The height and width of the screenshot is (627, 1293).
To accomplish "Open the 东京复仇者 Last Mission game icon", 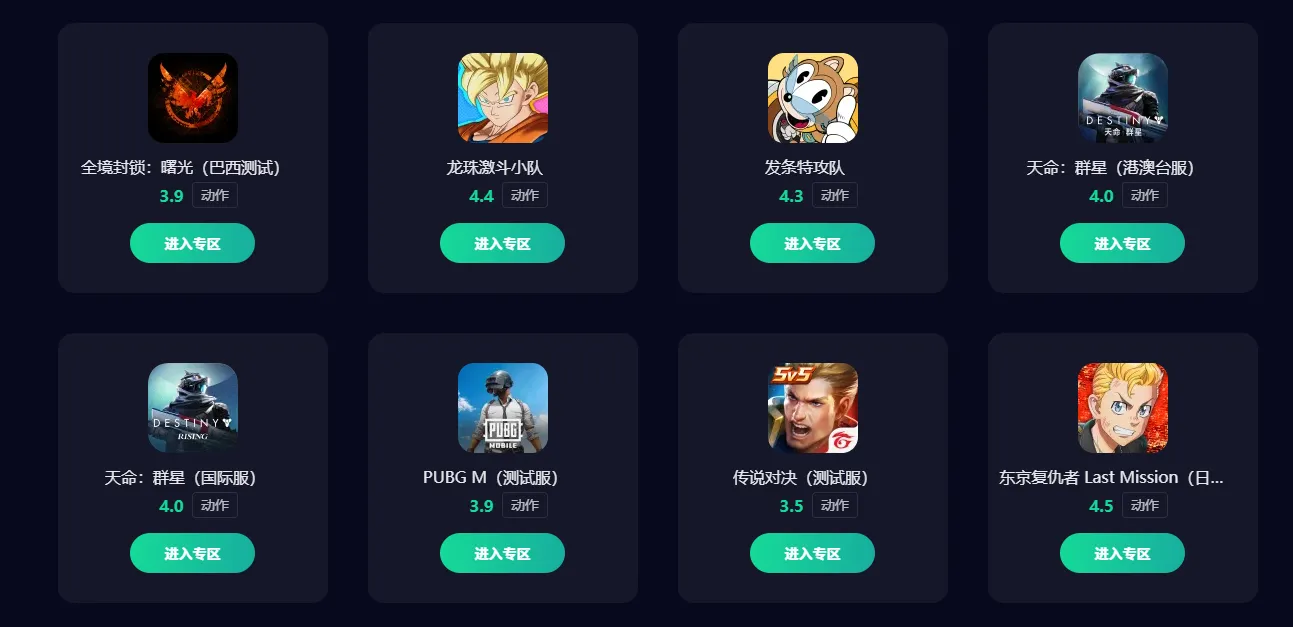I will coord(1123,408).
